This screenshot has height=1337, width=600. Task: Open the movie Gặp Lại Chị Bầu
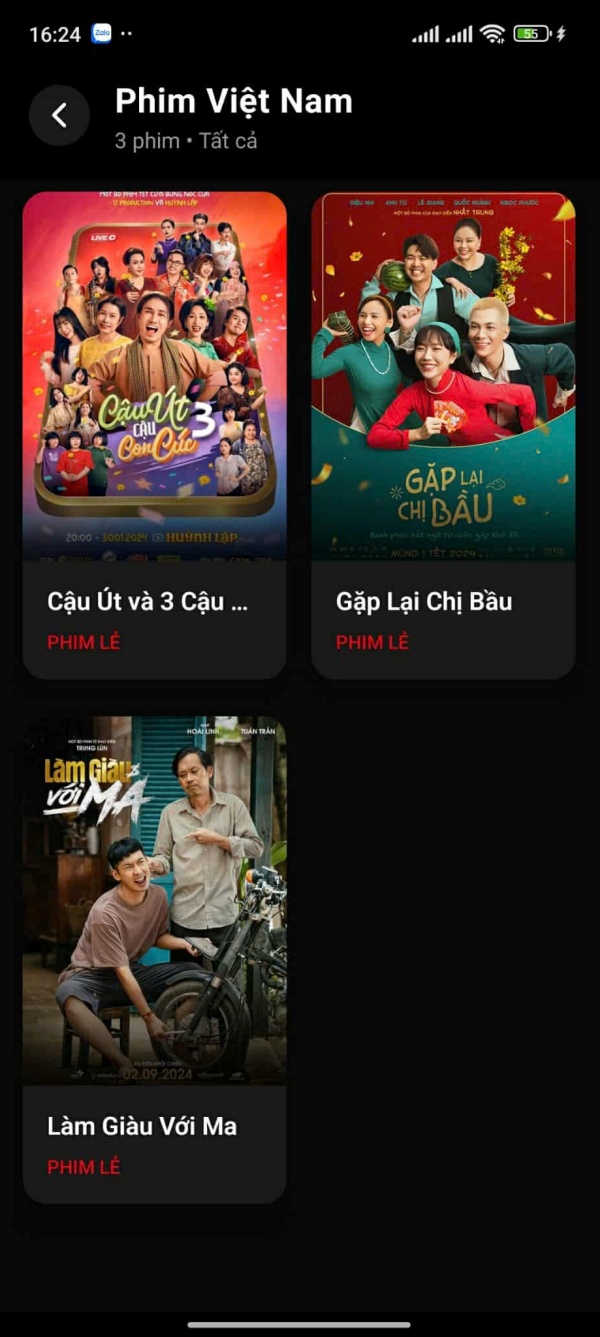click(x=443, y=435)
